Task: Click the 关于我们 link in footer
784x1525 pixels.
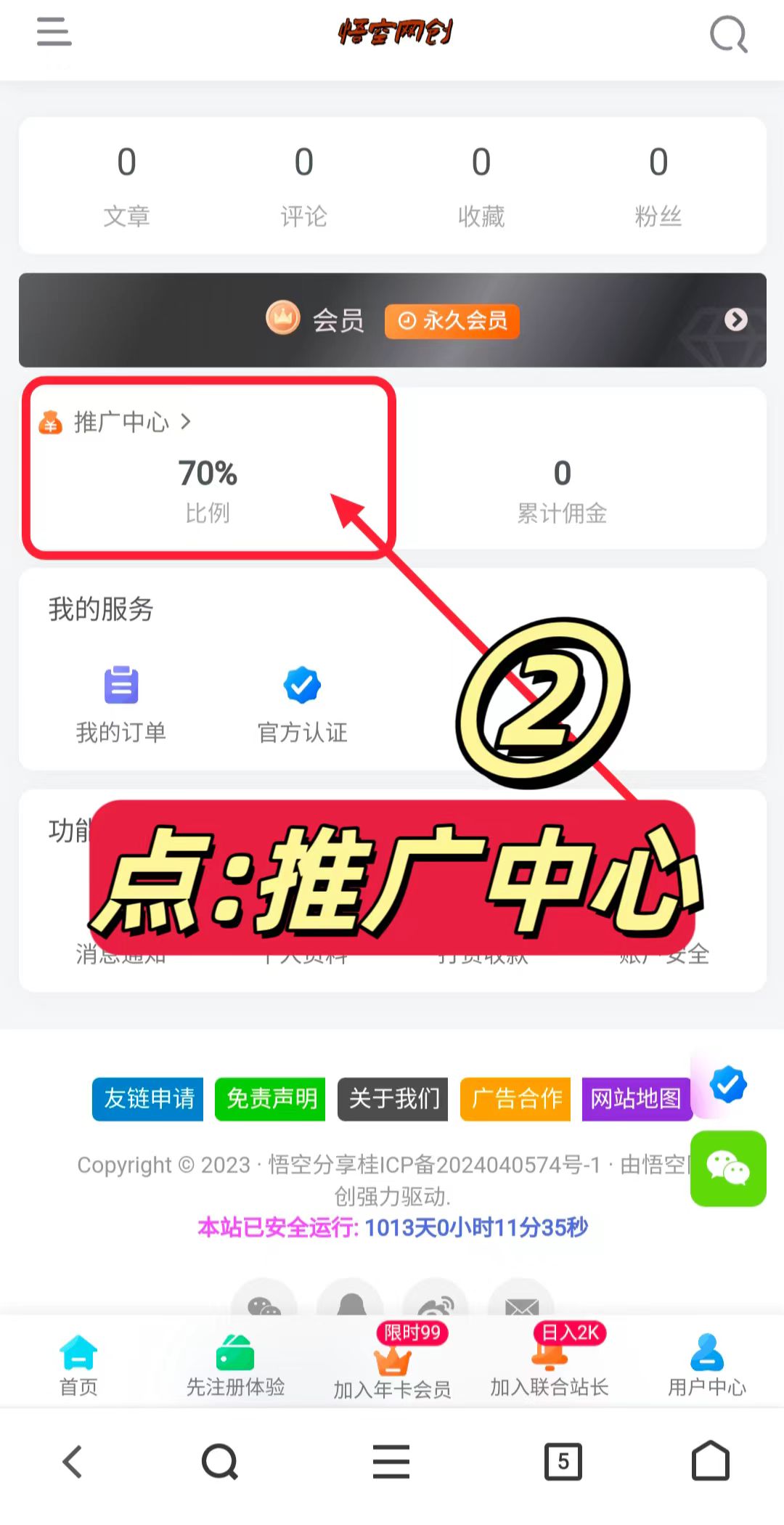Action: pyautogui.click(x=393, y=1099)
